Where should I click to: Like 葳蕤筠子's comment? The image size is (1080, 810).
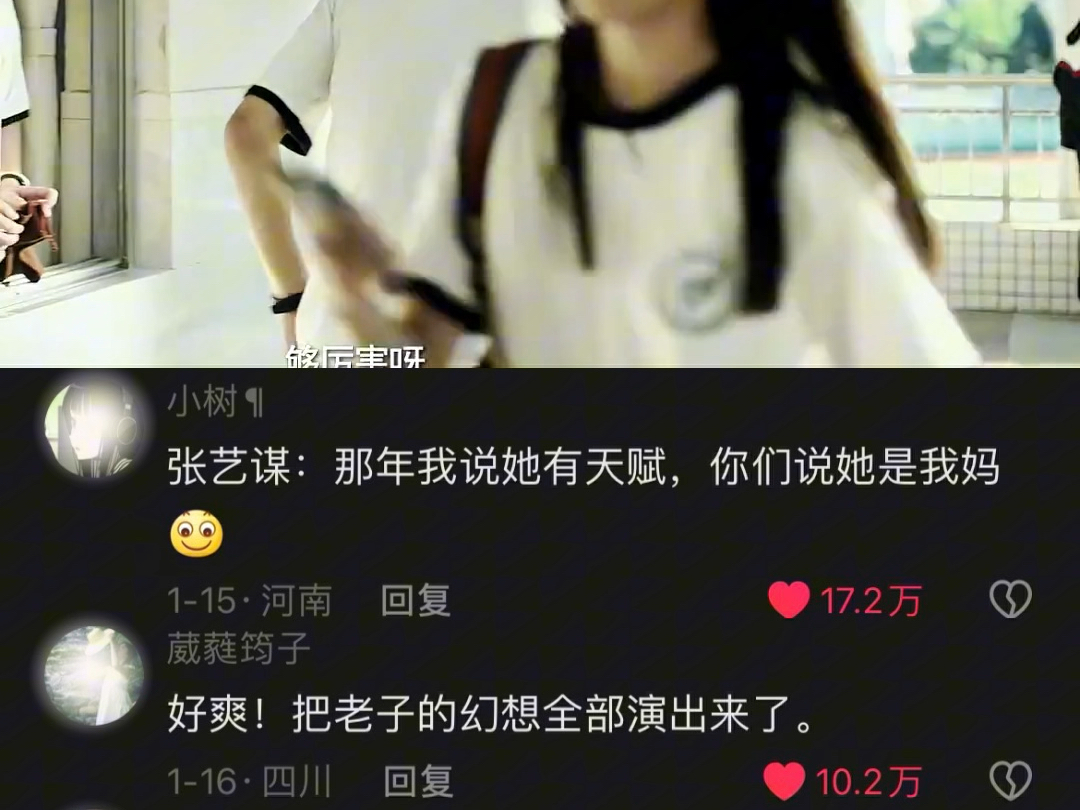pos(785,781)
